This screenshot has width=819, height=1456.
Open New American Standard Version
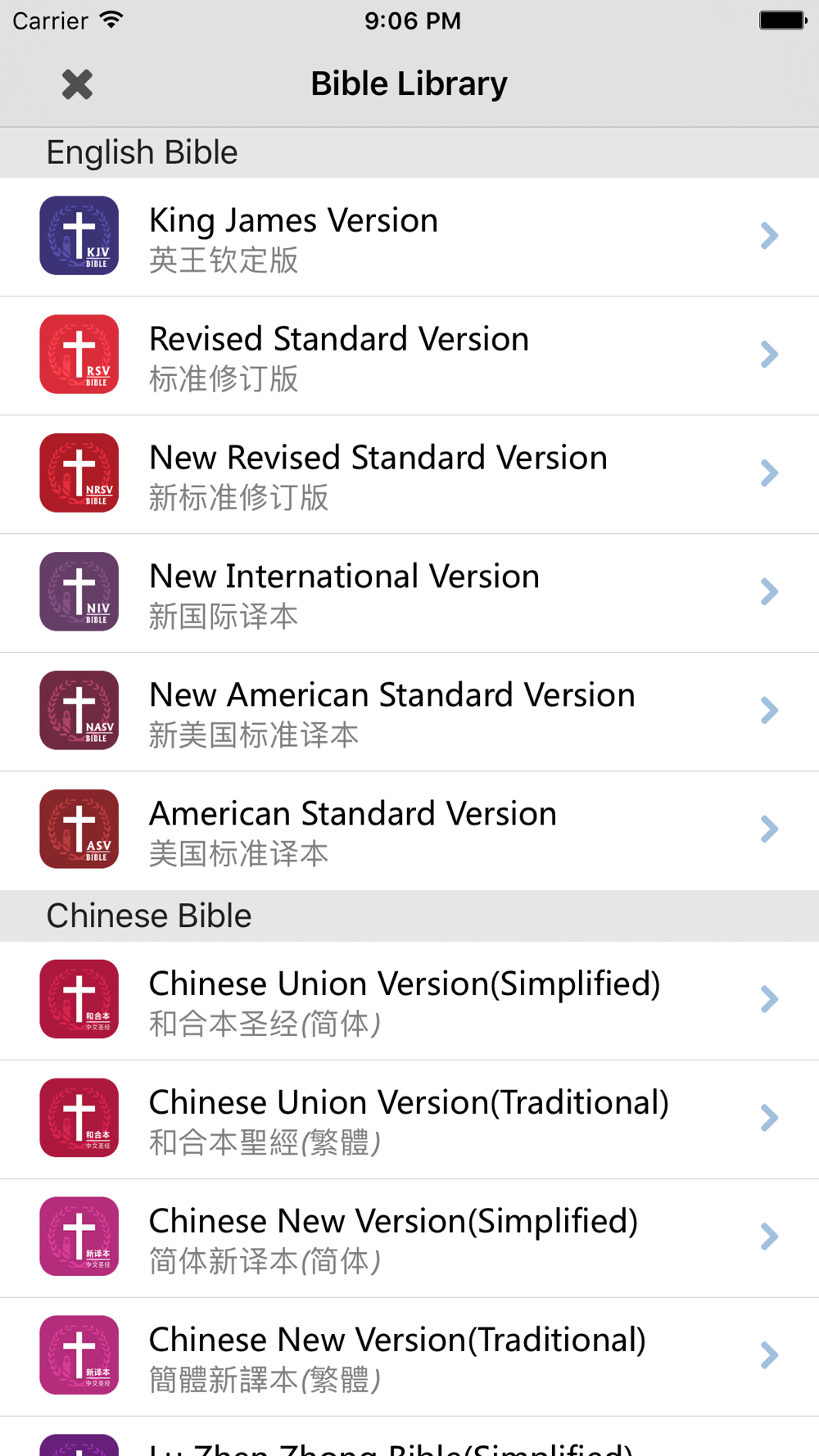pyautogui.click(x=409, y=712)
